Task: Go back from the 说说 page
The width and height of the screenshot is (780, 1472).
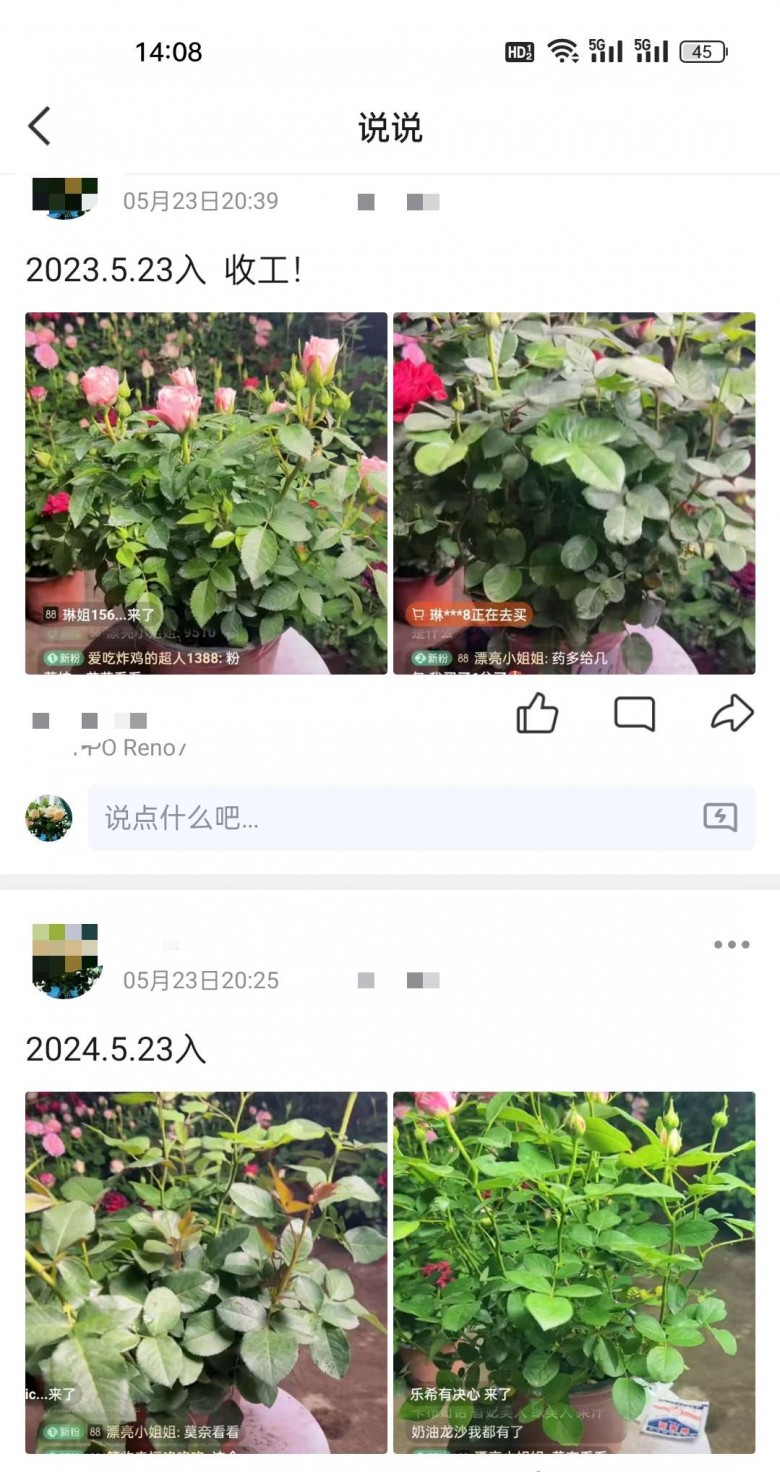Action: tap(40, 127)
